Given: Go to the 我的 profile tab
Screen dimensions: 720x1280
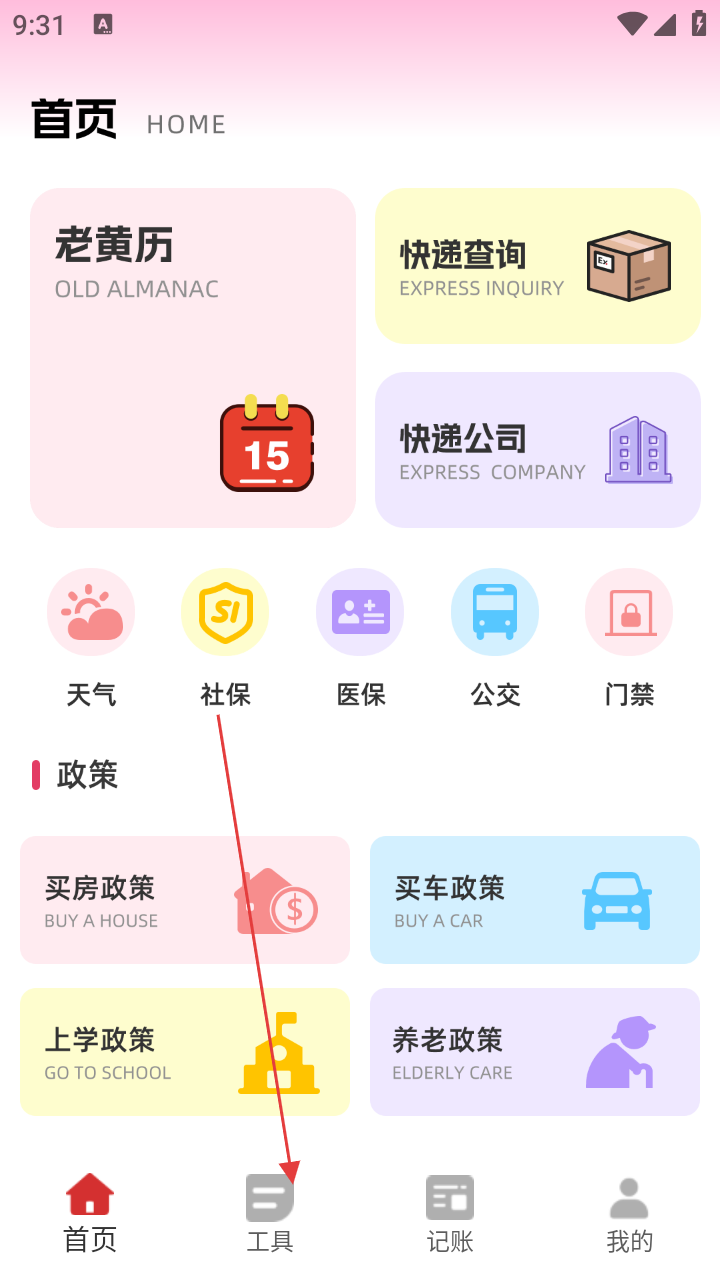Looking at the screenshot, I should [629, 1212].
